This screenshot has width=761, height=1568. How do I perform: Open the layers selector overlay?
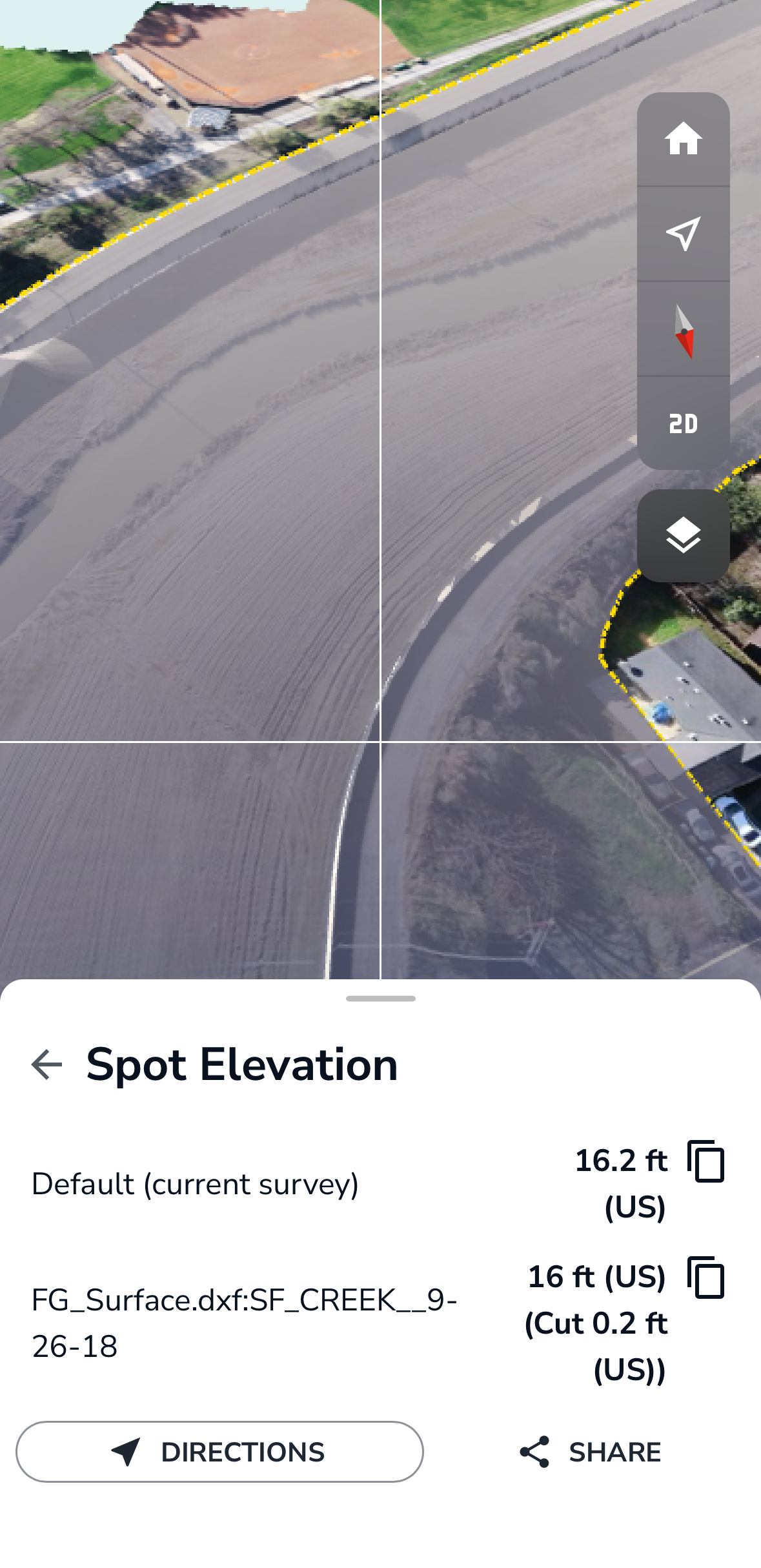click(x=684, y=536)
